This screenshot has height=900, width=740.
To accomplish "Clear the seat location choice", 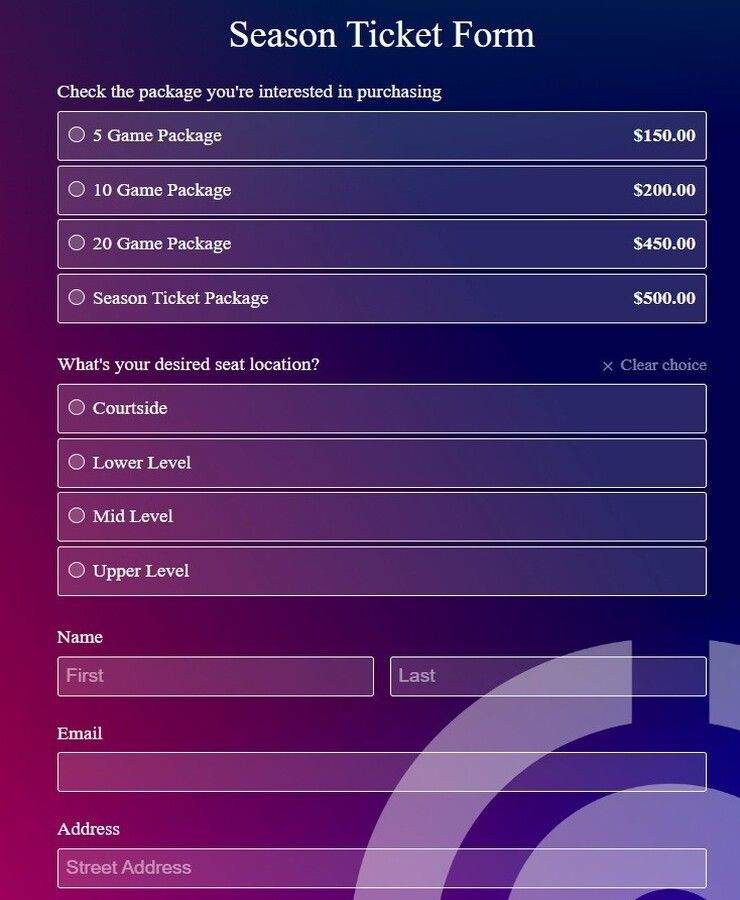I will pos(654,365).
